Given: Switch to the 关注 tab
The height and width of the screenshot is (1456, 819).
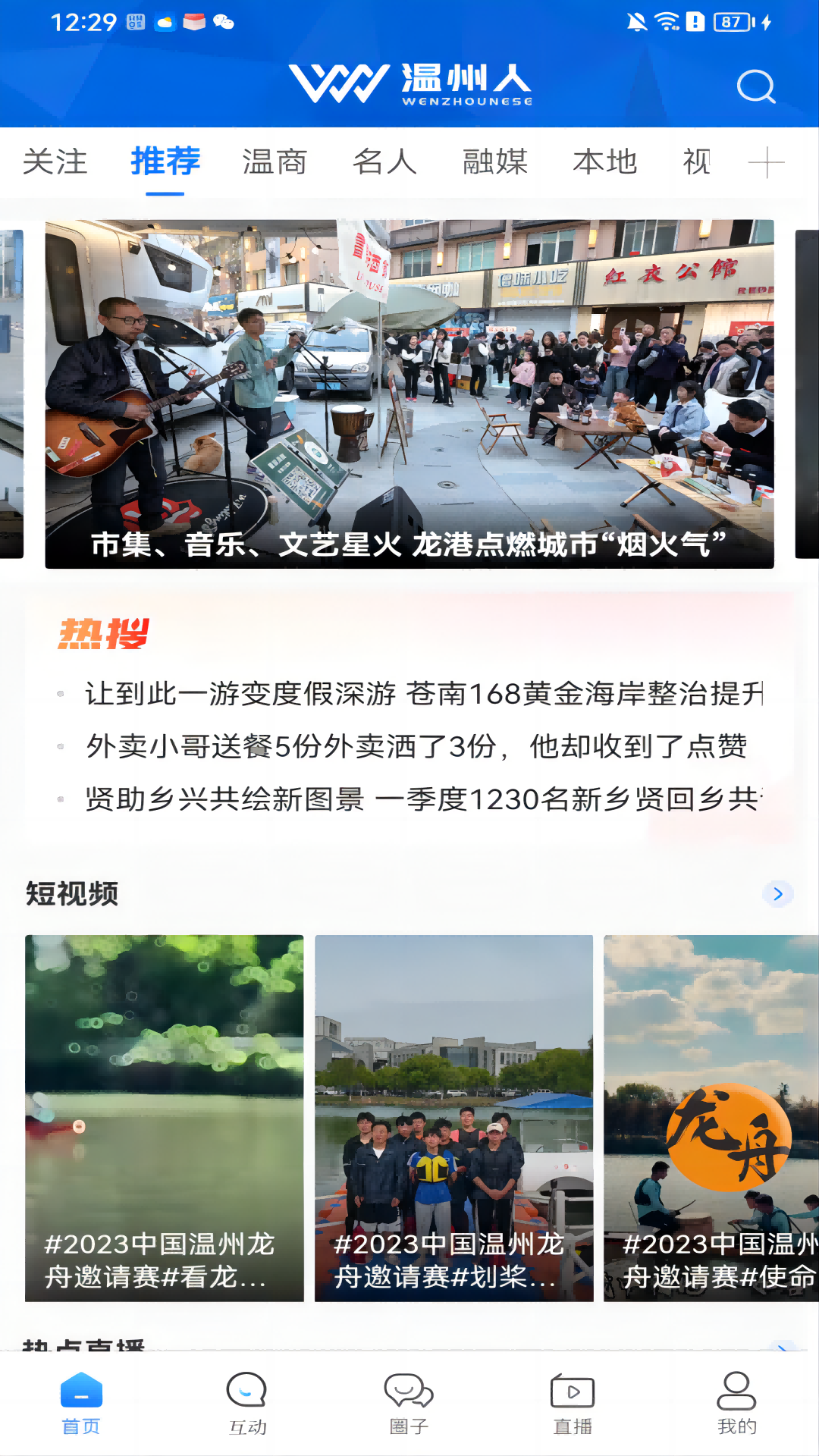Looking at the screenshot, I should [x=57, y=162].
